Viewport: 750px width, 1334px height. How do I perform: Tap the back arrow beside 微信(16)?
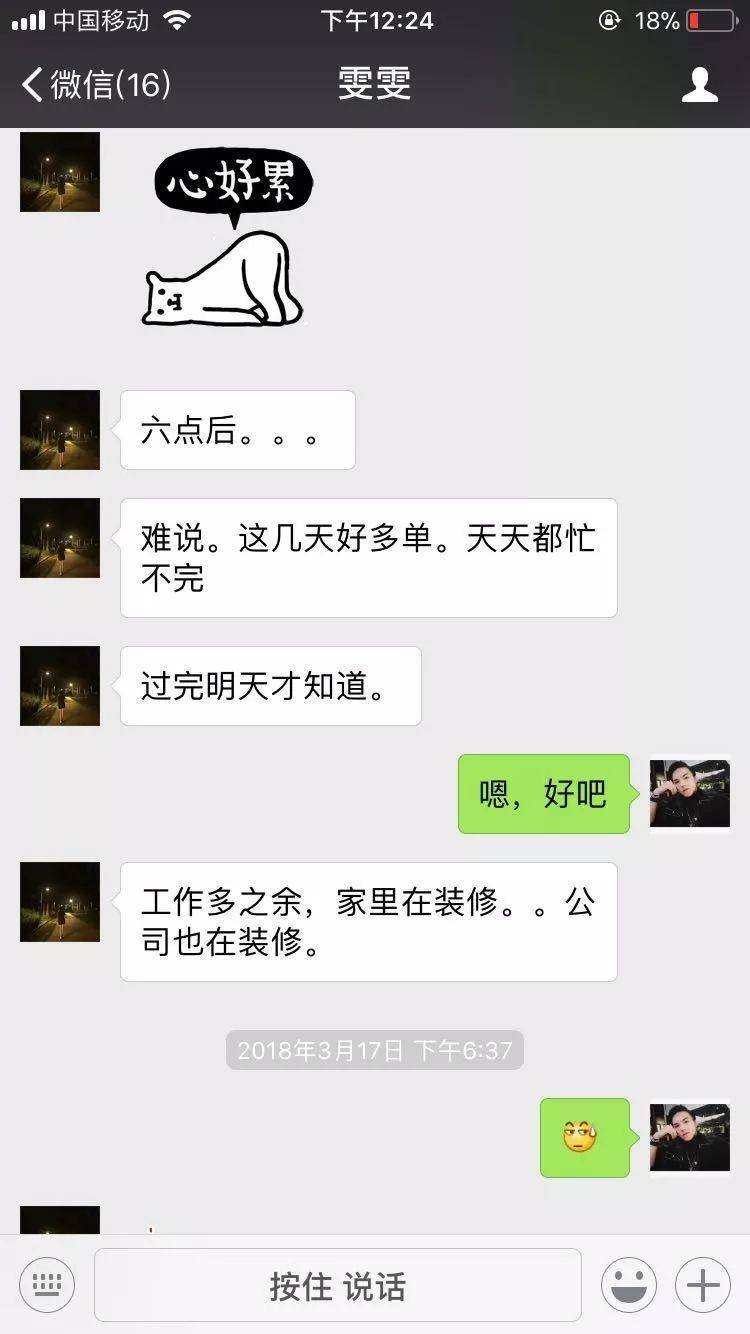pyautogui.click(x=30, y=84)
